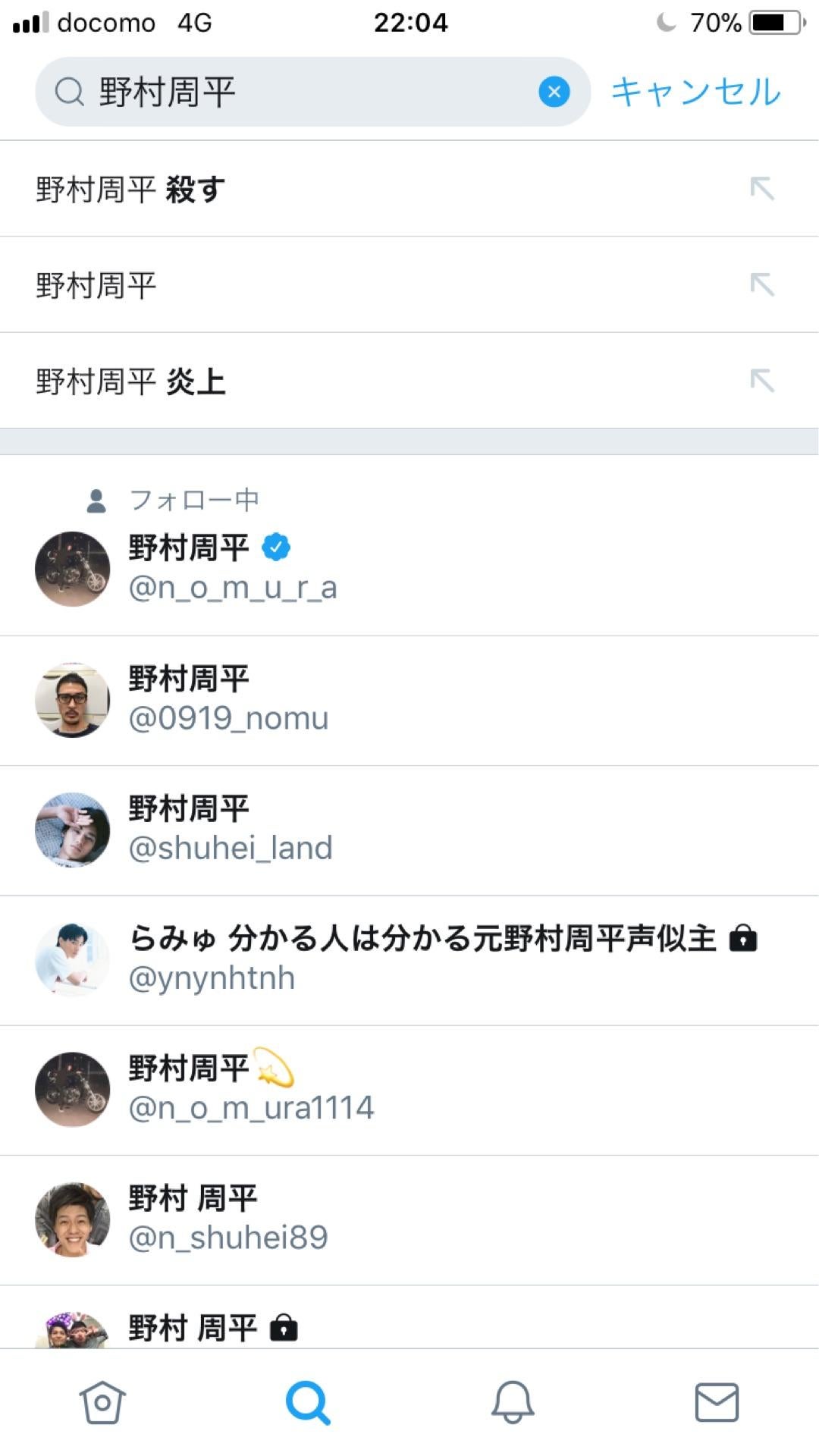The image size is (819, 1456).
Task: Open the Notifications bell icon
Action: pyautogui.click(x=512, y=1403)
